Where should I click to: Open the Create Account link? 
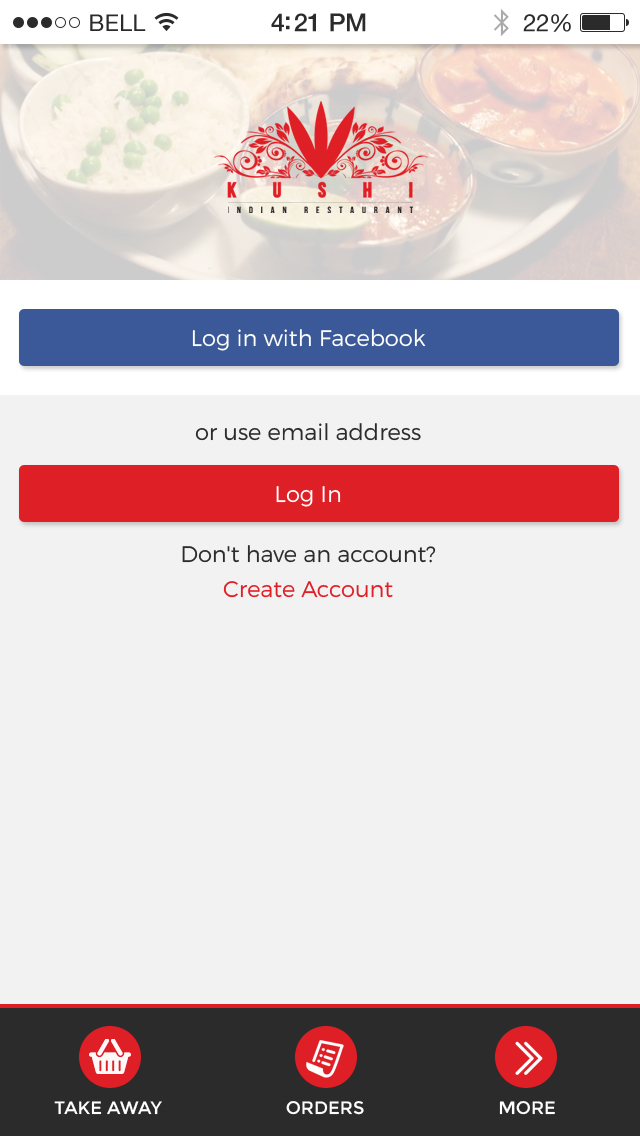[x=308, y=589]
